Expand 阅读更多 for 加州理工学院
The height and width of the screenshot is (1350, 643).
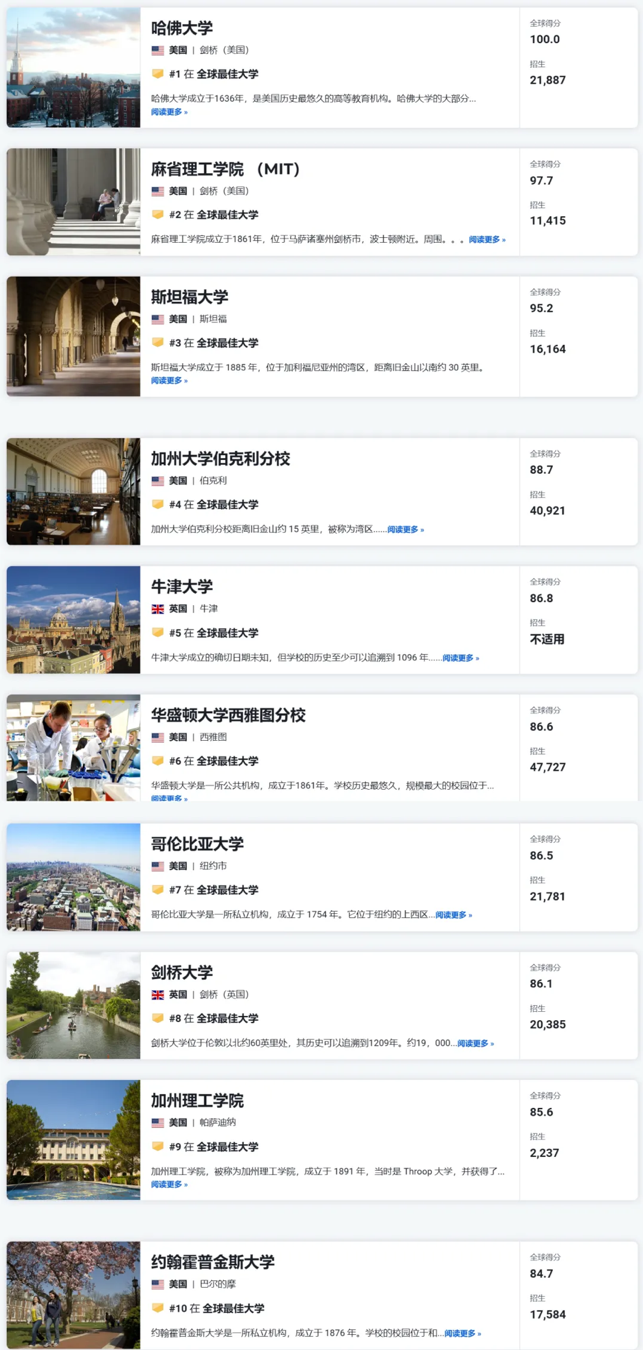[x=169, y=1185]
